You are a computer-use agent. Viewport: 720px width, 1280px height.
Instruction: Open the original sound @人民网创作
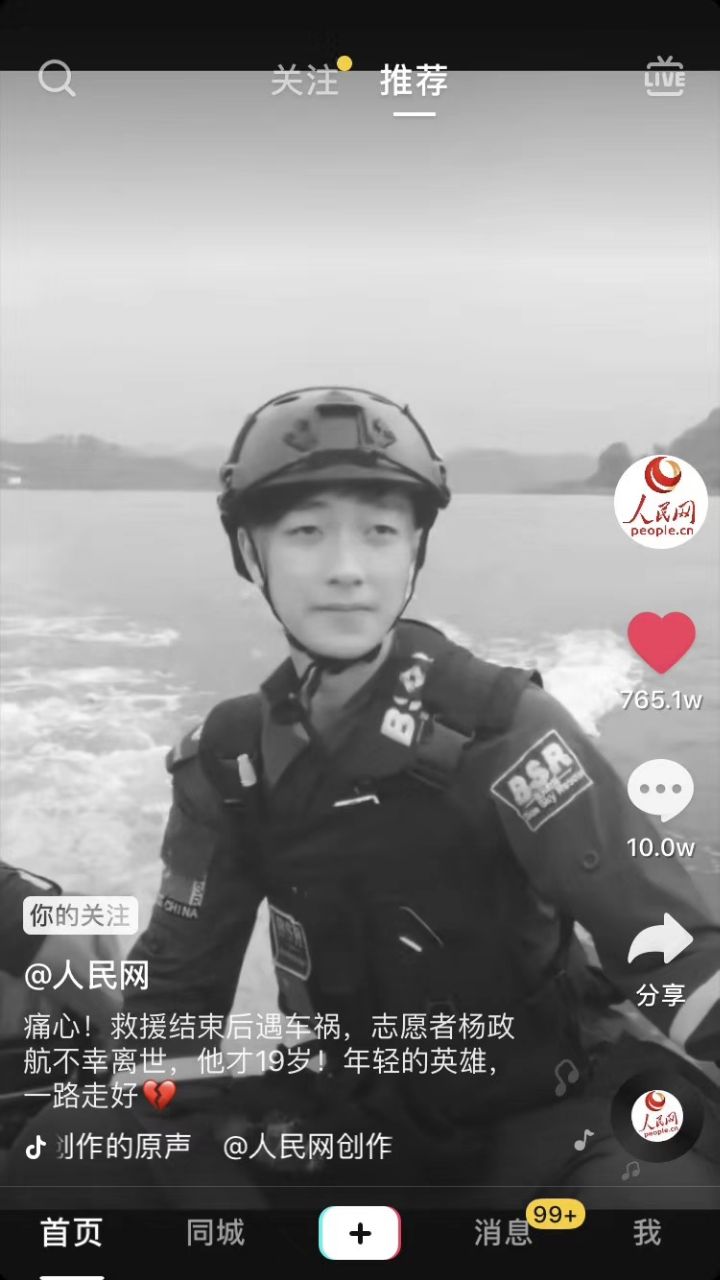click(306, 1146)
